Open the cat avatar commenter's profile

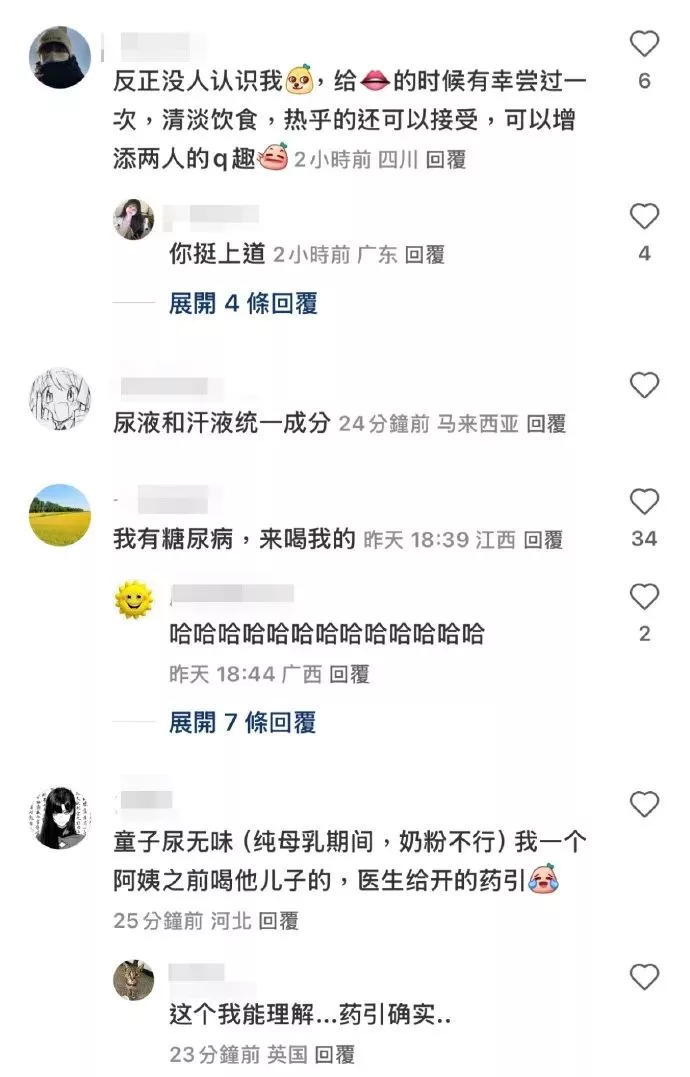click(133, 979)
